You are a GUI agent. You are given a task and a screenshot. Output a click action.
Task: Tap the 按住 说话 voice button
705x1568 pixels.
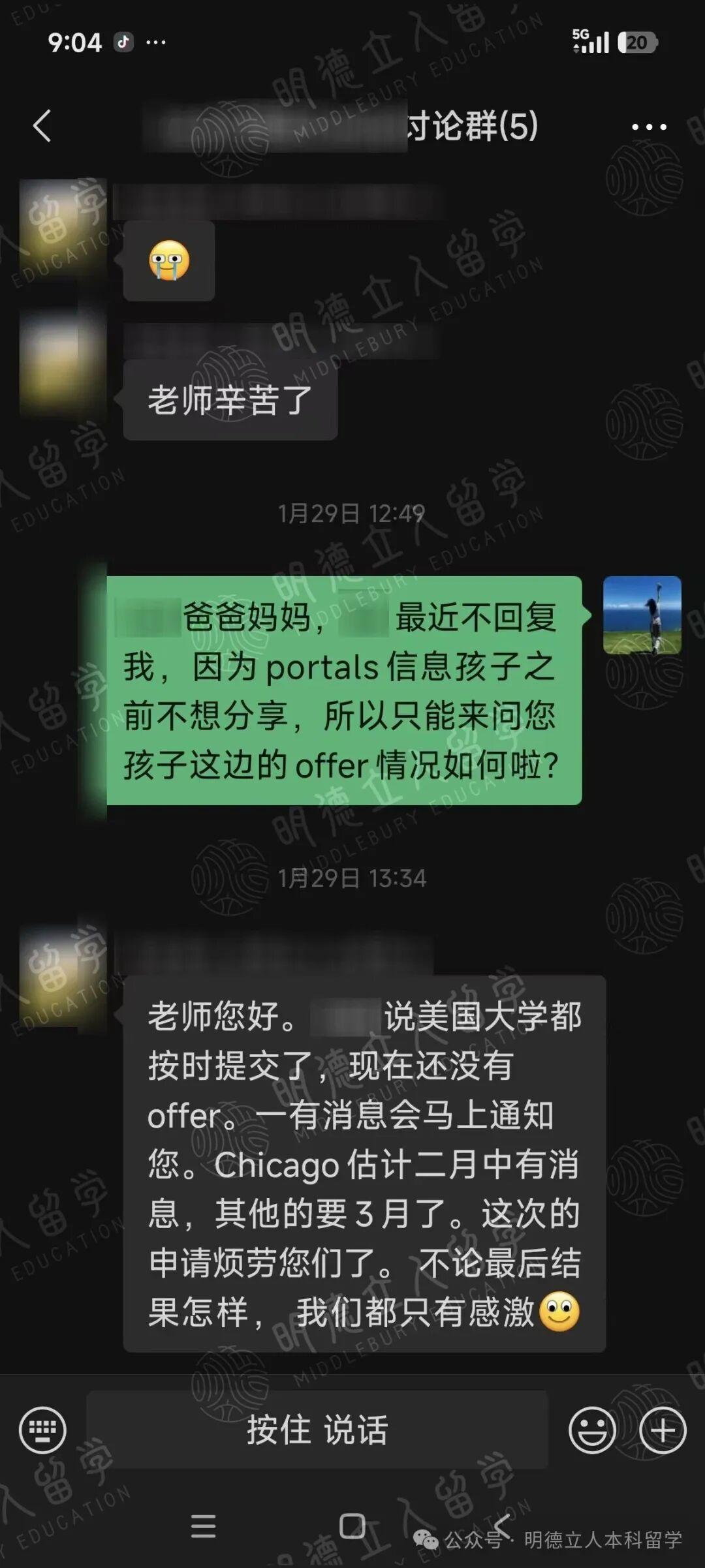tap(317, 1430)
